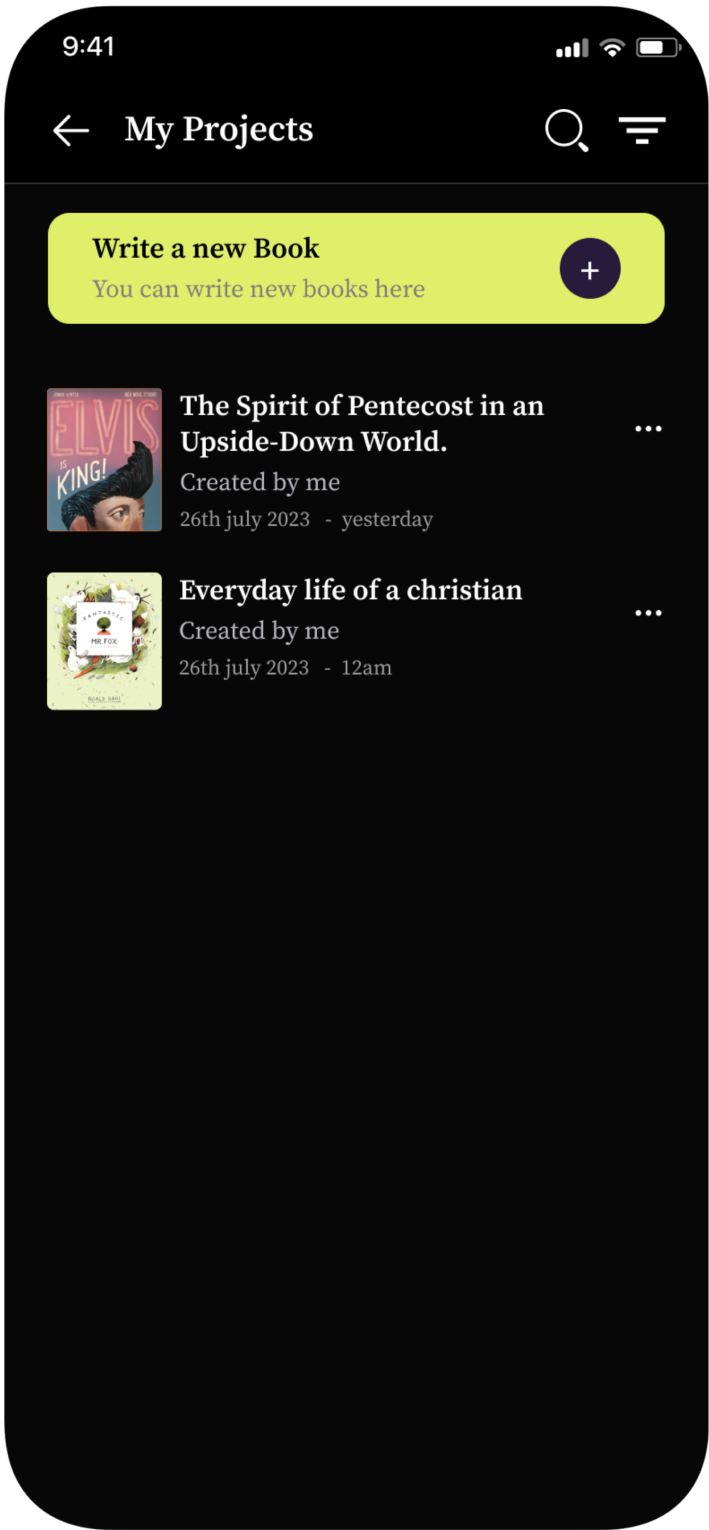This screenshot has width=709, height=1530.
Task: Show more options for The Spirit of Pentecost
Action: [648, 429]
